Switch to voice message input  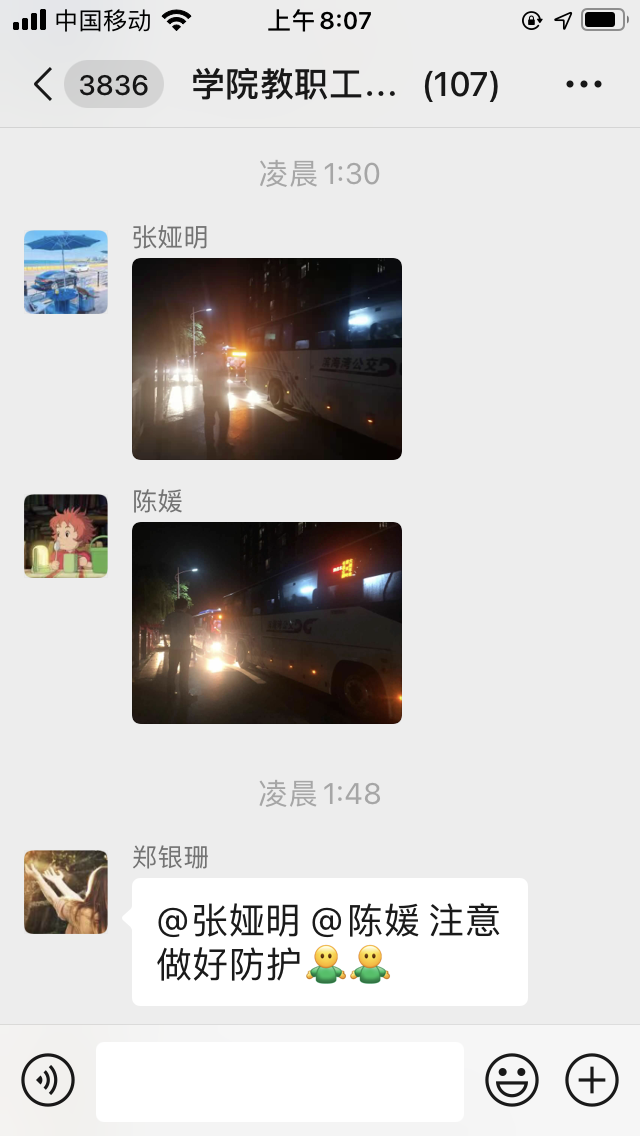tap(48, 1081)
